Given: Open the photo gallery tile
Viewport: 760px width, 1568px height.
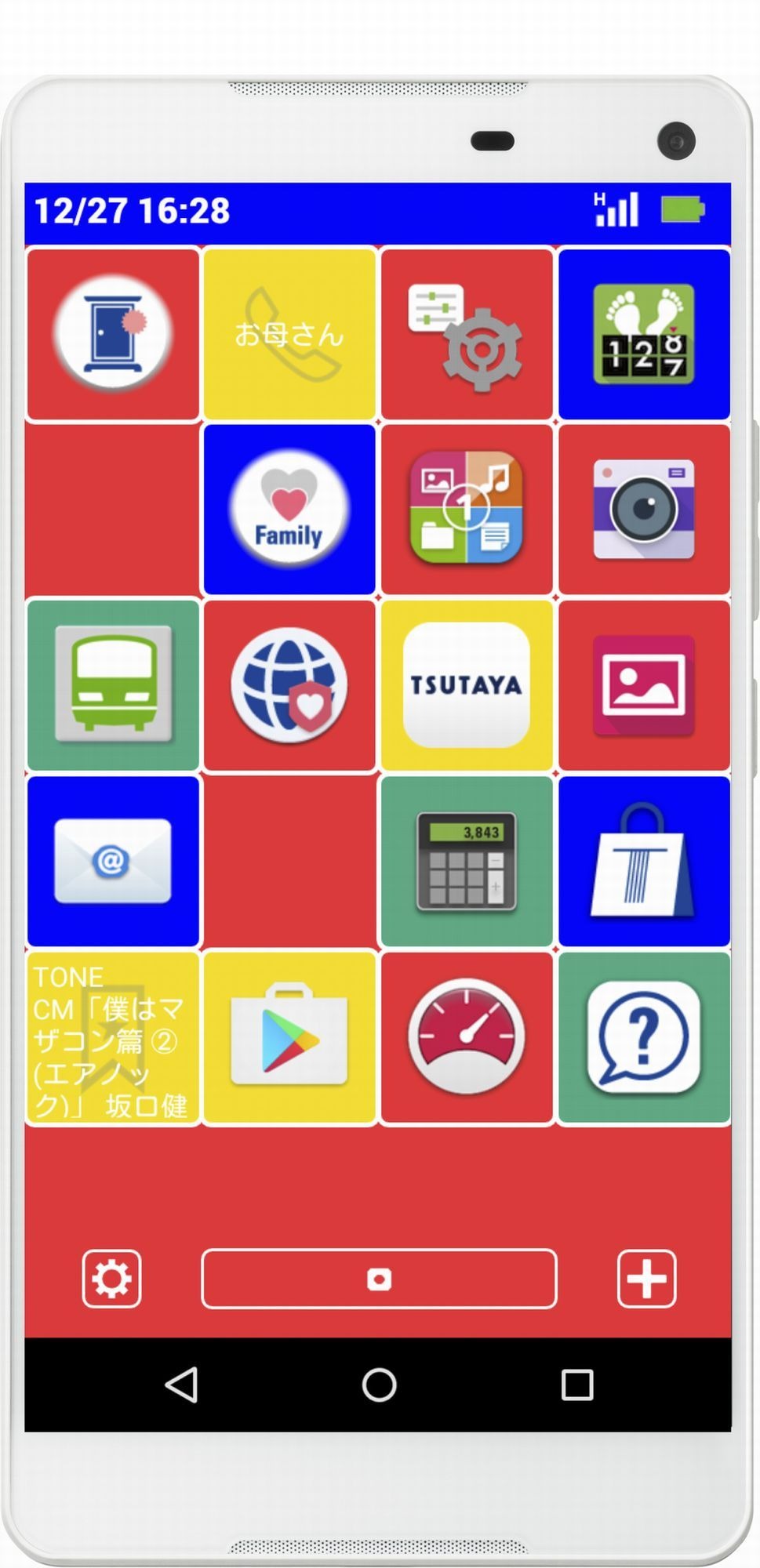Looking at the screenshot, I should pyautogui.click(x=644, y=686).
